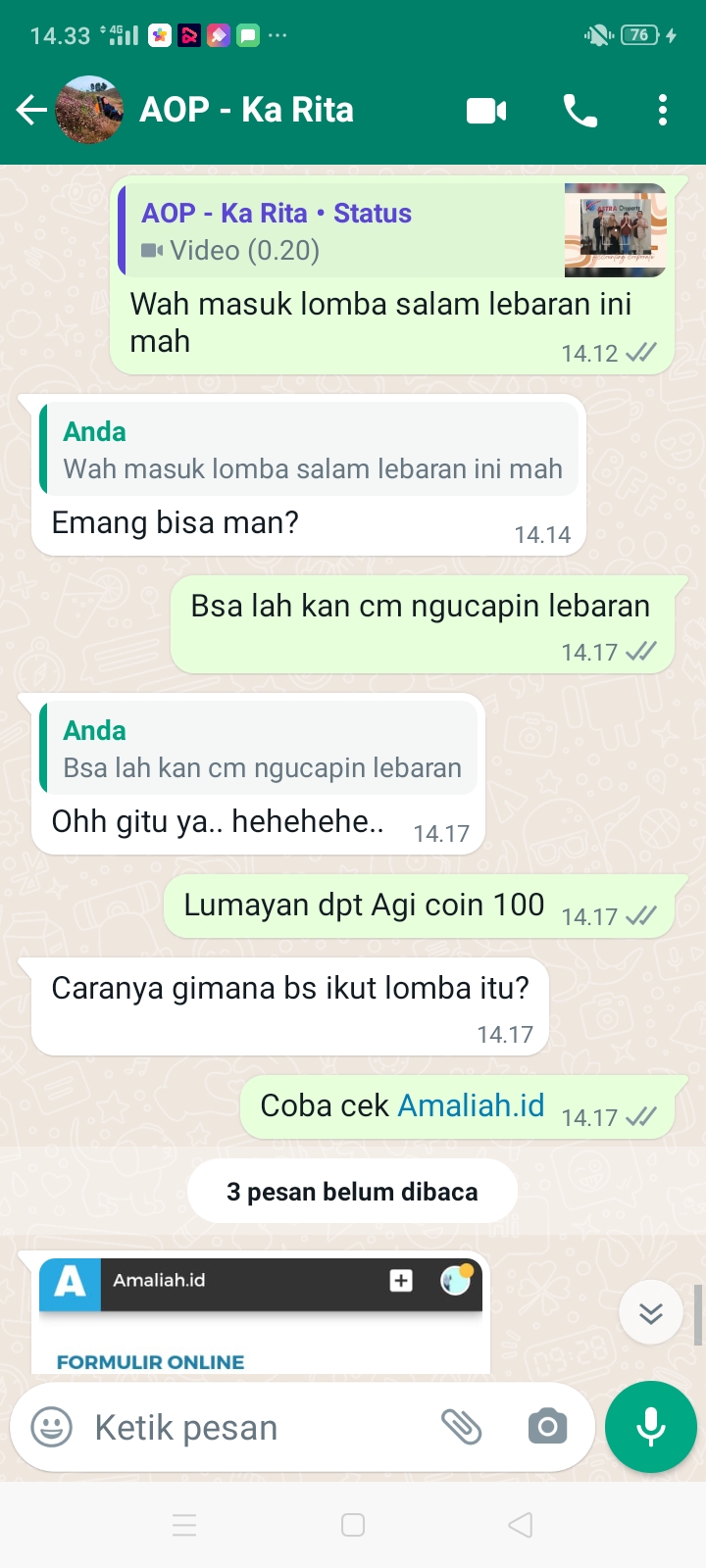Open the Amaliah.id link
This screenshot has width=706, height=1568.
pyautogui.click(x=471, y=1105)
